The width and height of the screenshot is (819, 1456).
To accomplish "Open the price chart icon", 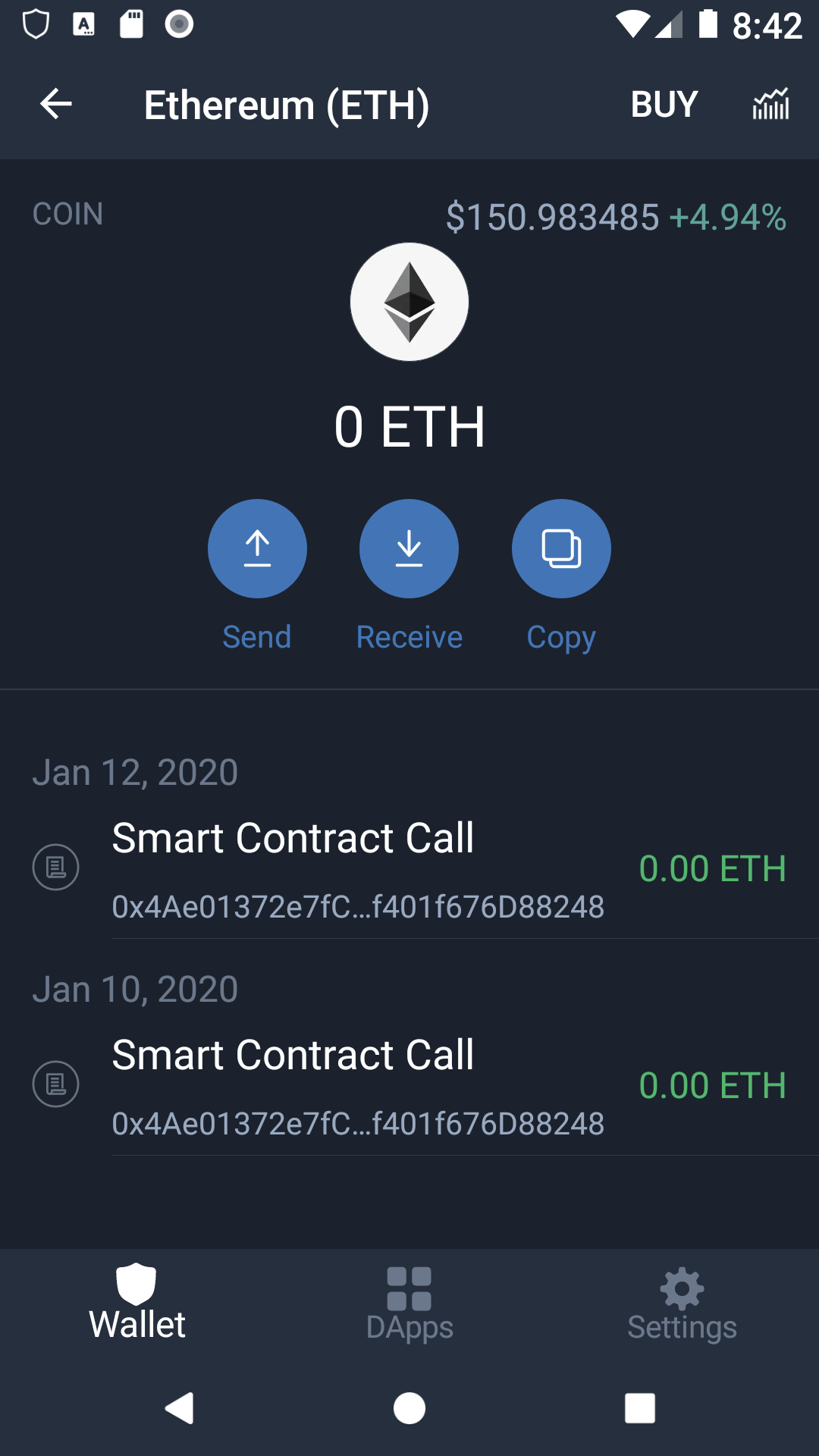I will (770, 105).
